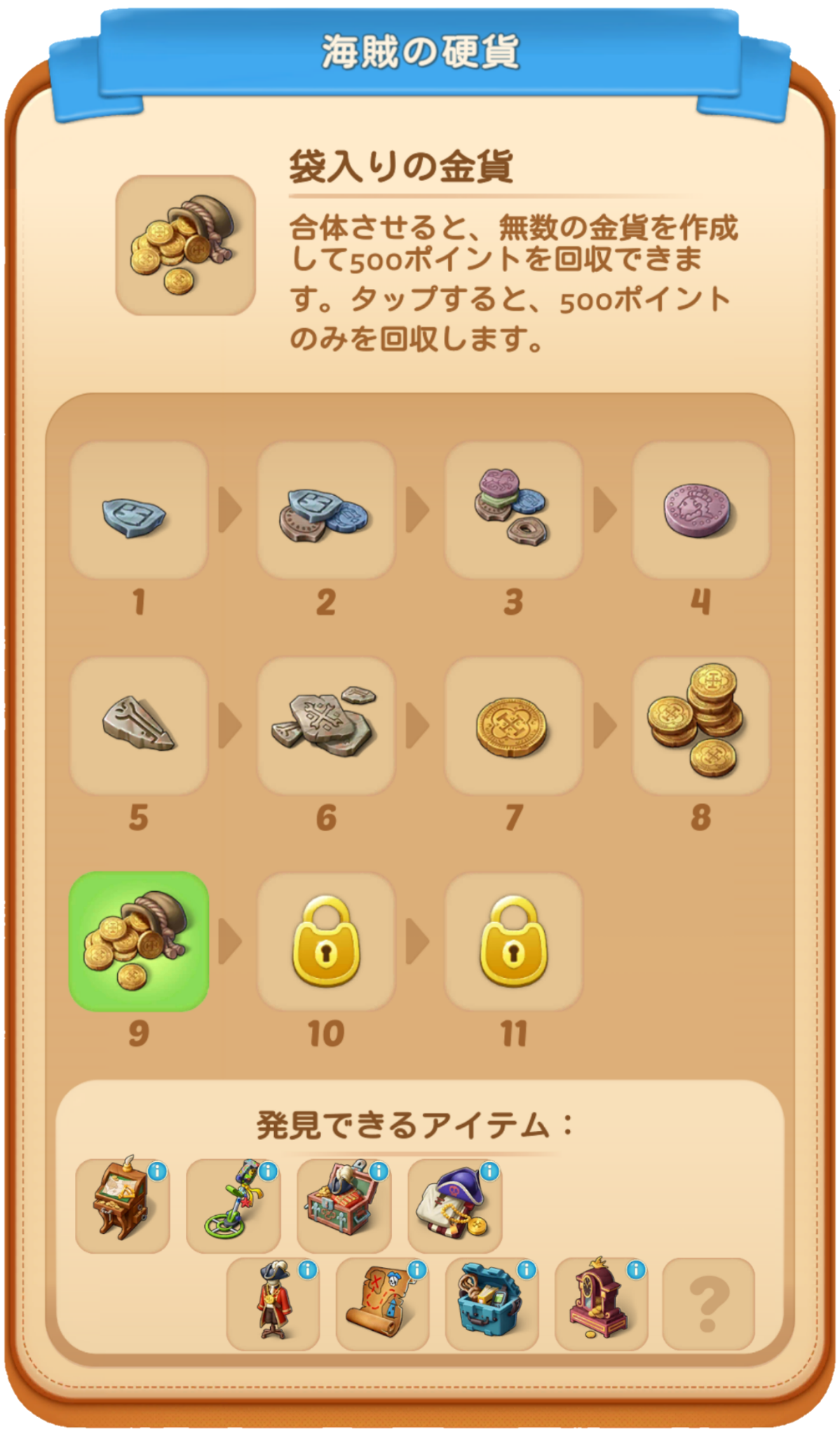Select the level 8 gold coin stacks

pos(700,726)
